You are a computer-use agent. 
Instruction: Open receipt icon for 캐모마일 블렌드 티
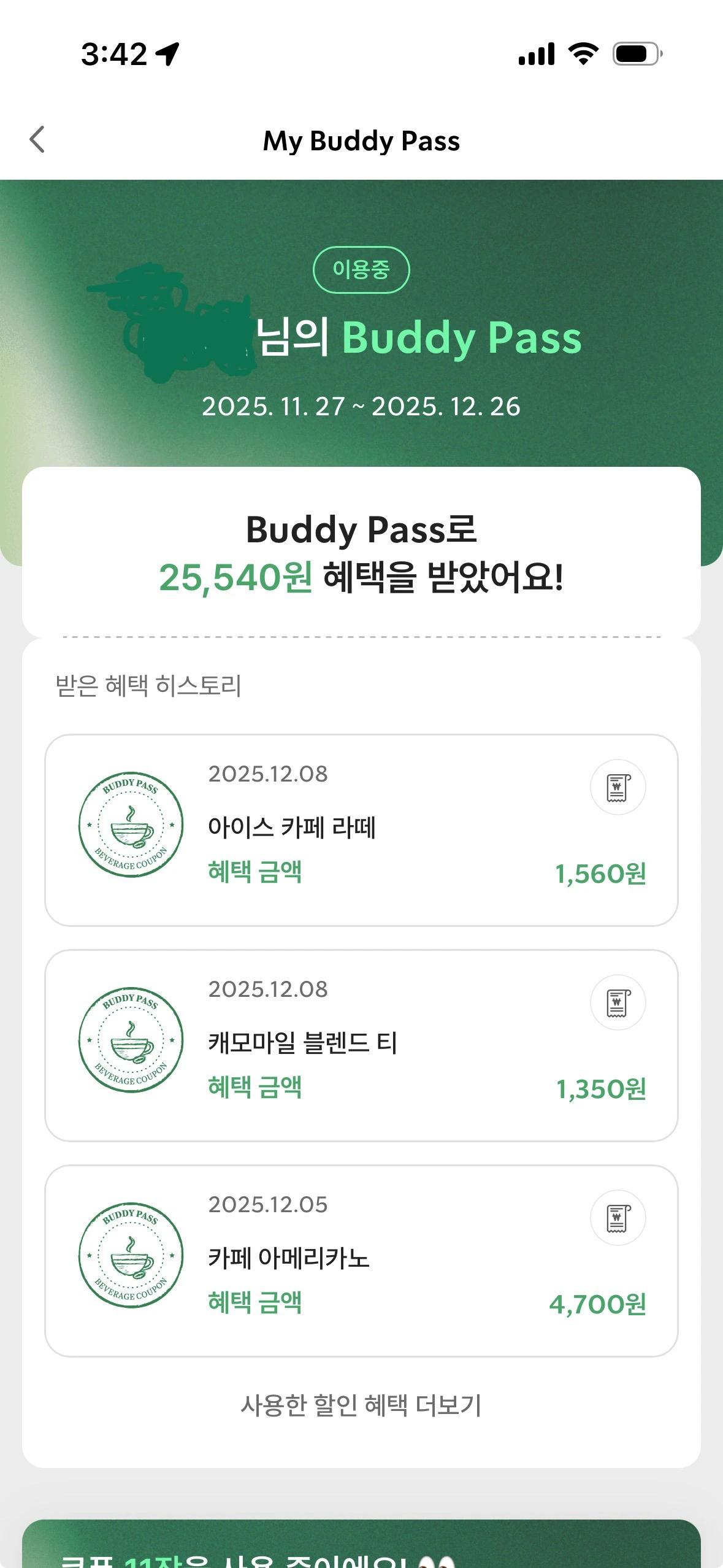click(x=618, y=1002)
